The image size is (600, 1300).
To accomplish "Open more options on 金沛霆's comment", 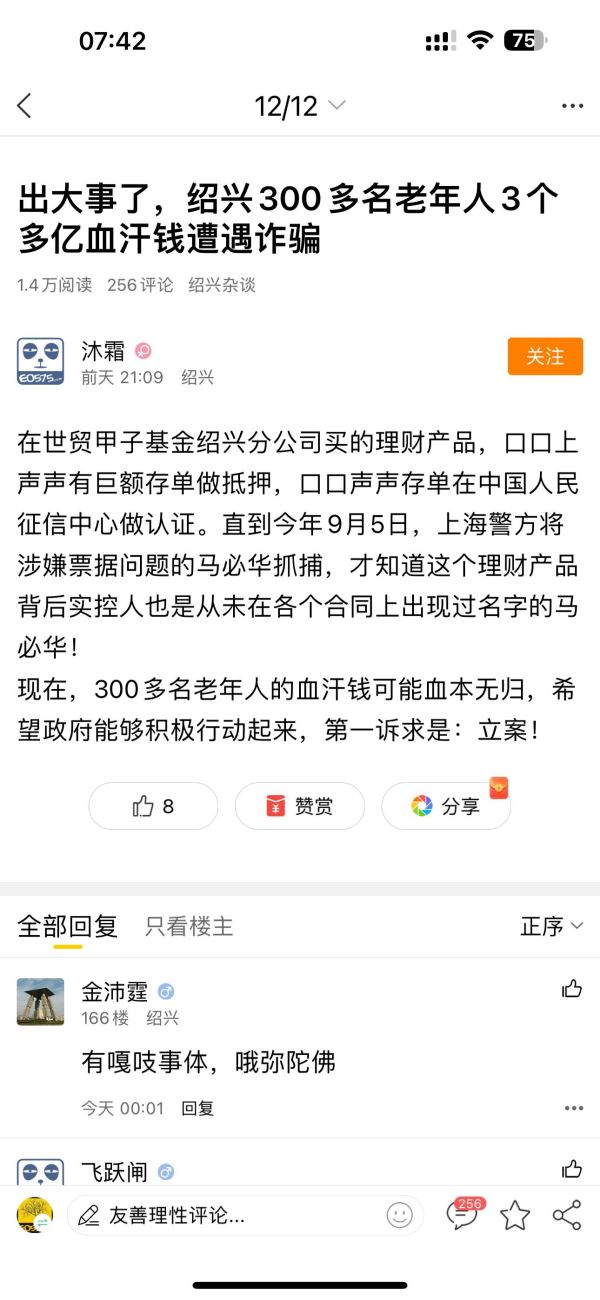I will click(x=573, y=1108).
